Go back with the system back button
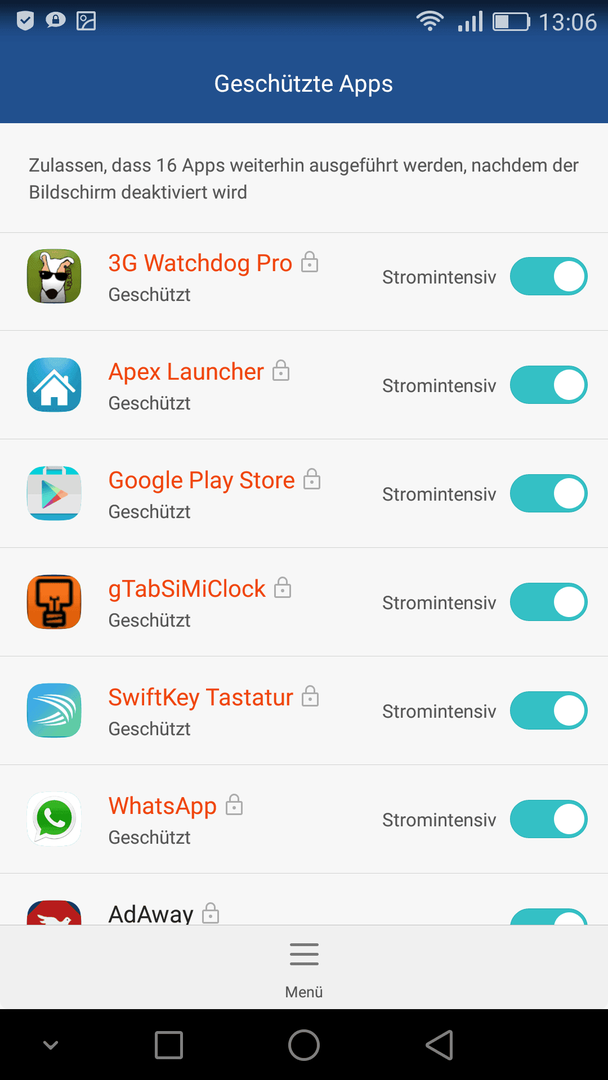608x1080 pixels. click(x=439, y=1045)
